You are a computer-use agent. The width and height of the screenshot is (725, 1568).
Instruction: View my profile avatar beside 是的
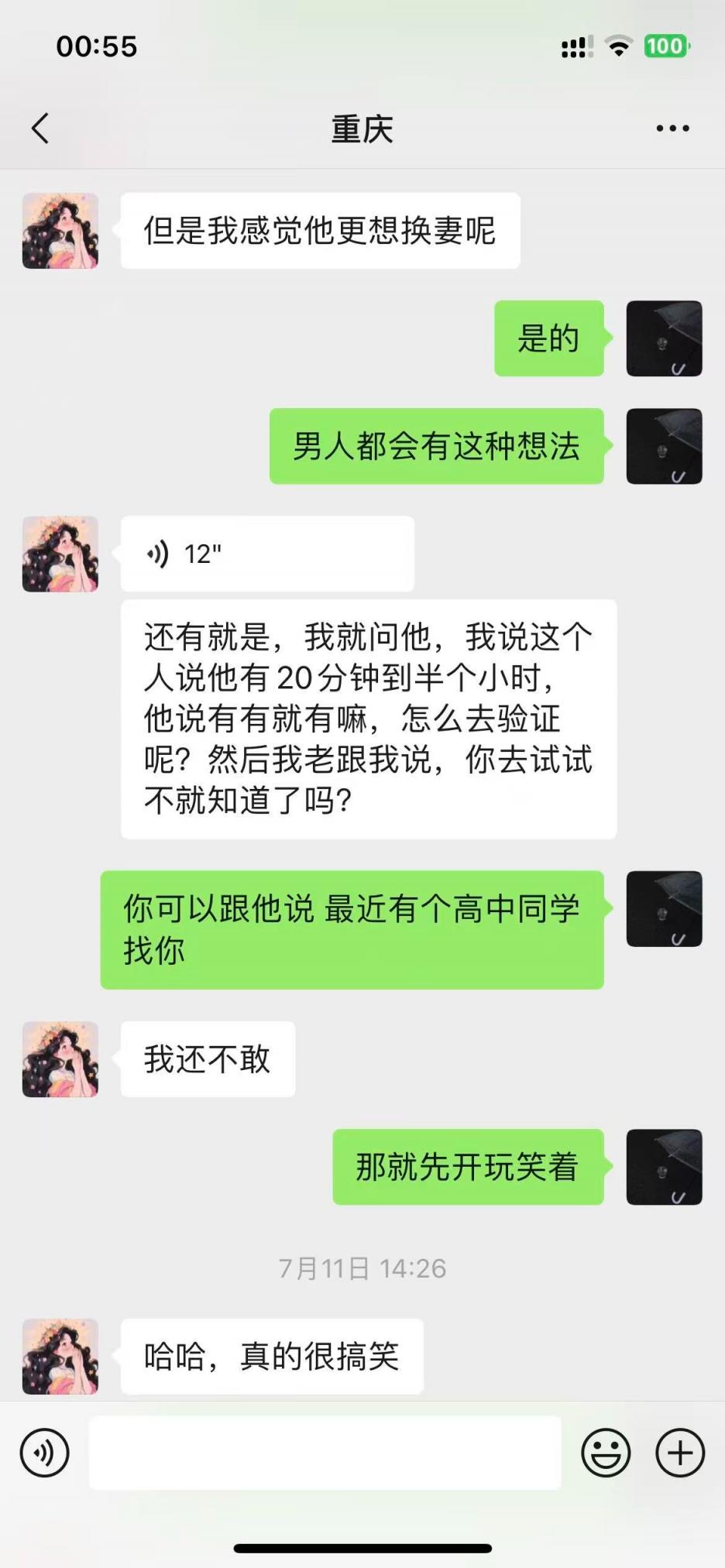click(x=664, y=338)
